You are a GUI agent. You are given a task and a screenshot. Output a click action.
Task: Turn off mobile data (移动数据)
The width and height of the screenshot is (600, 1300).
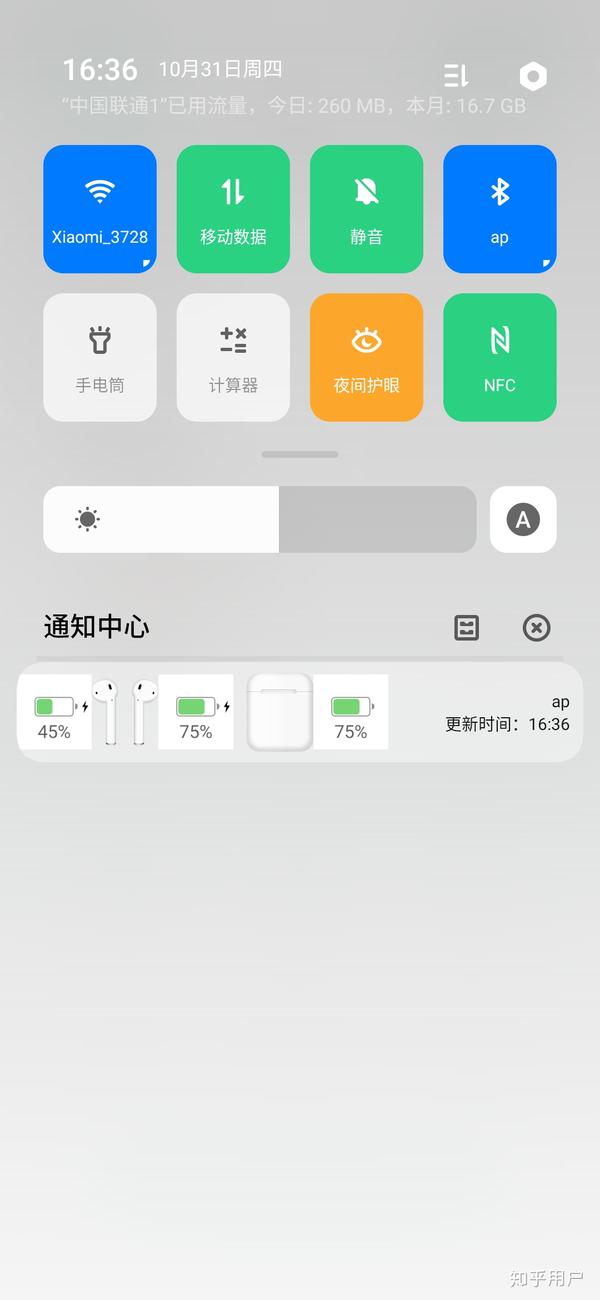(233, 209)
